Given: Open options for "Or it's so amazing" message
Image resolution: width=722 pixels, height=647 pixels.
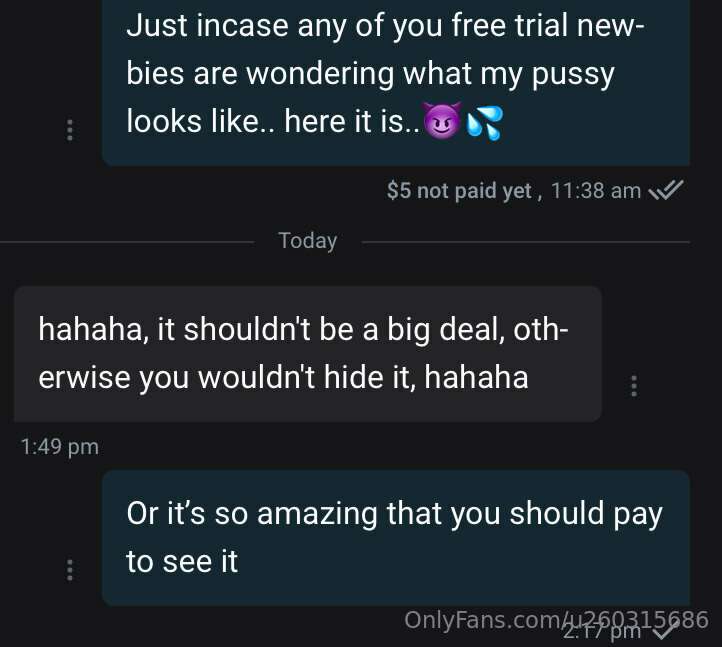Looking at the screenshot, I should [69, 570].
